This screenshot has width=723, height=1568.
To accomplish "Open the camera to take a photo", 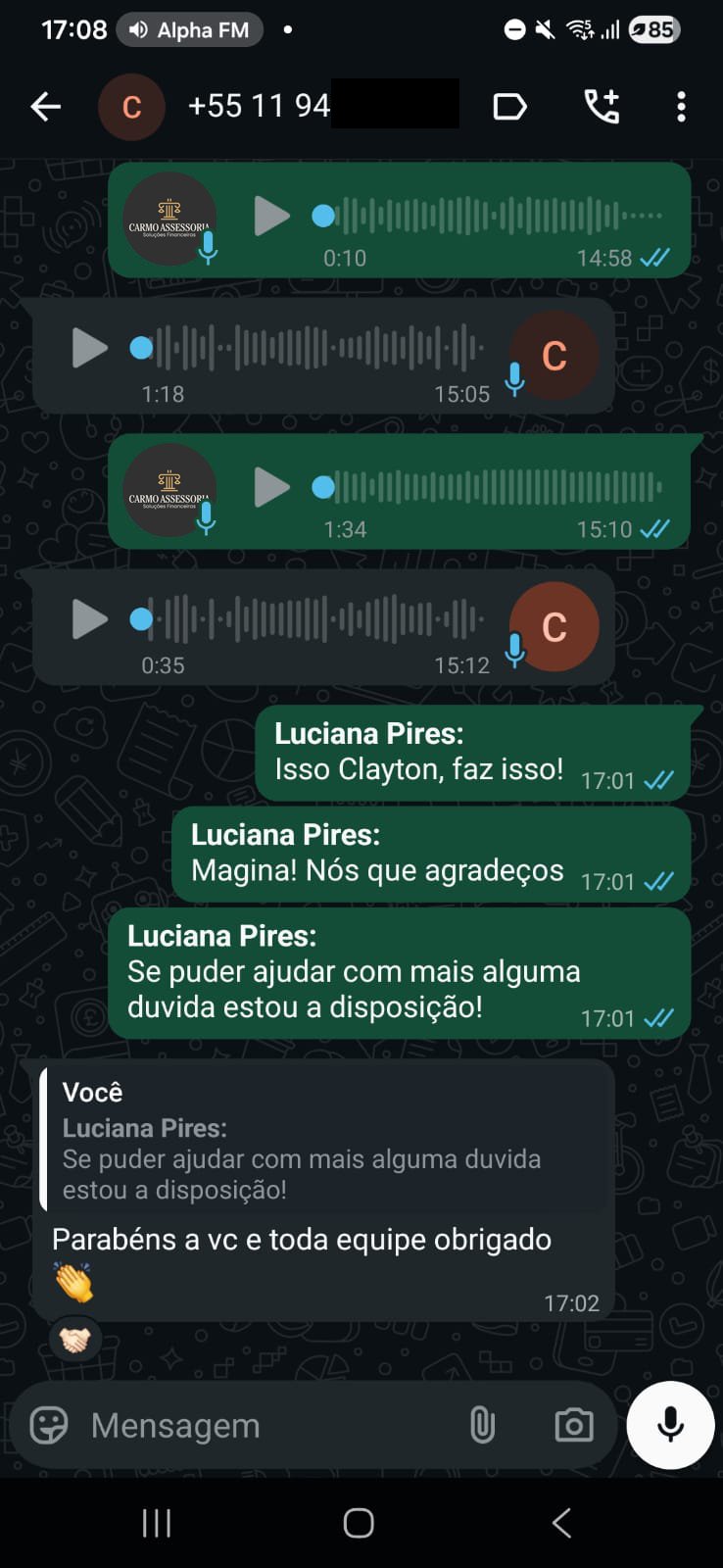I will [574, 1426].
